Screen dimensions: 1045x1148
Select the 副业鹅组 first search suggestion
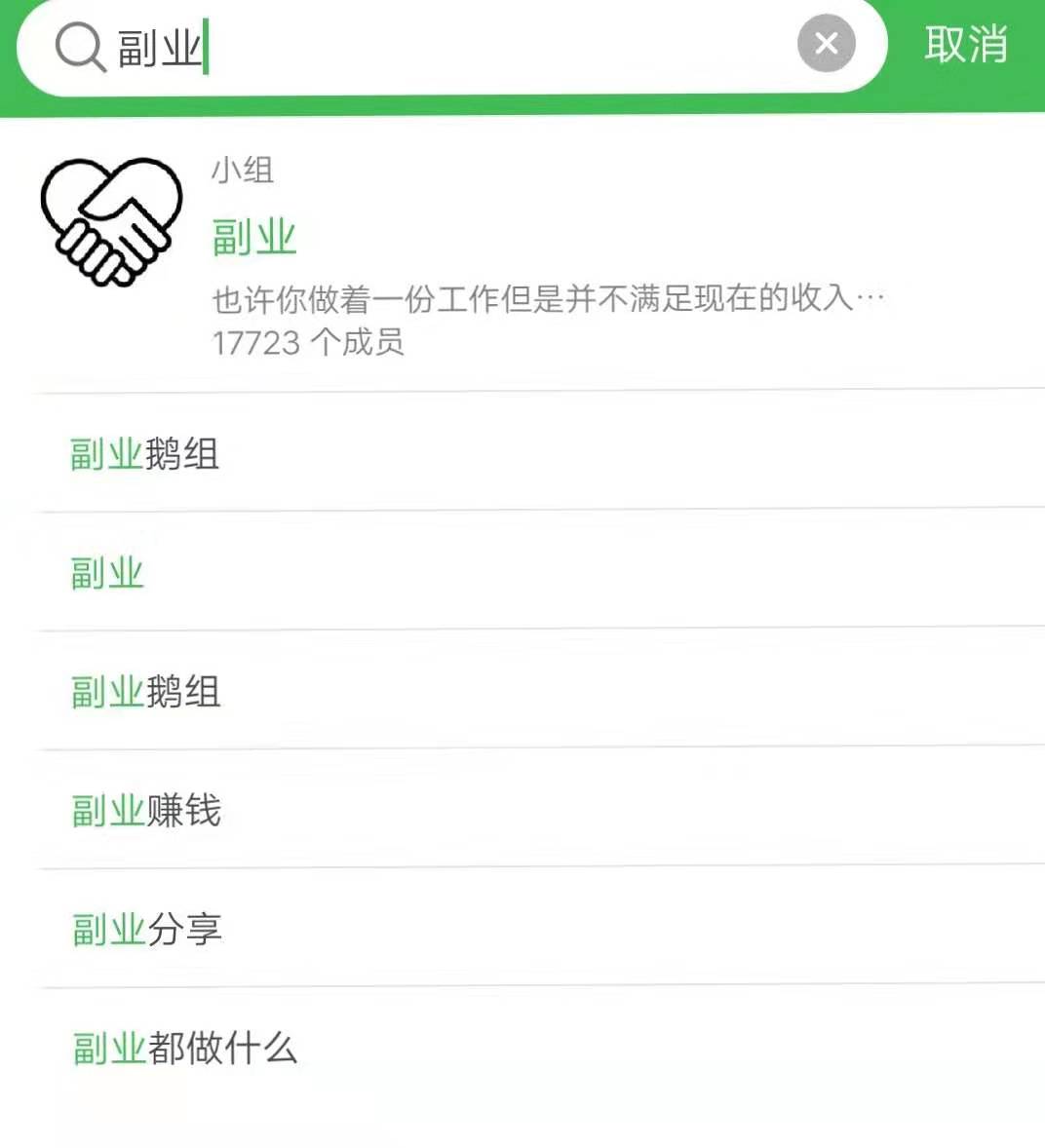click(x=144, y=454)
